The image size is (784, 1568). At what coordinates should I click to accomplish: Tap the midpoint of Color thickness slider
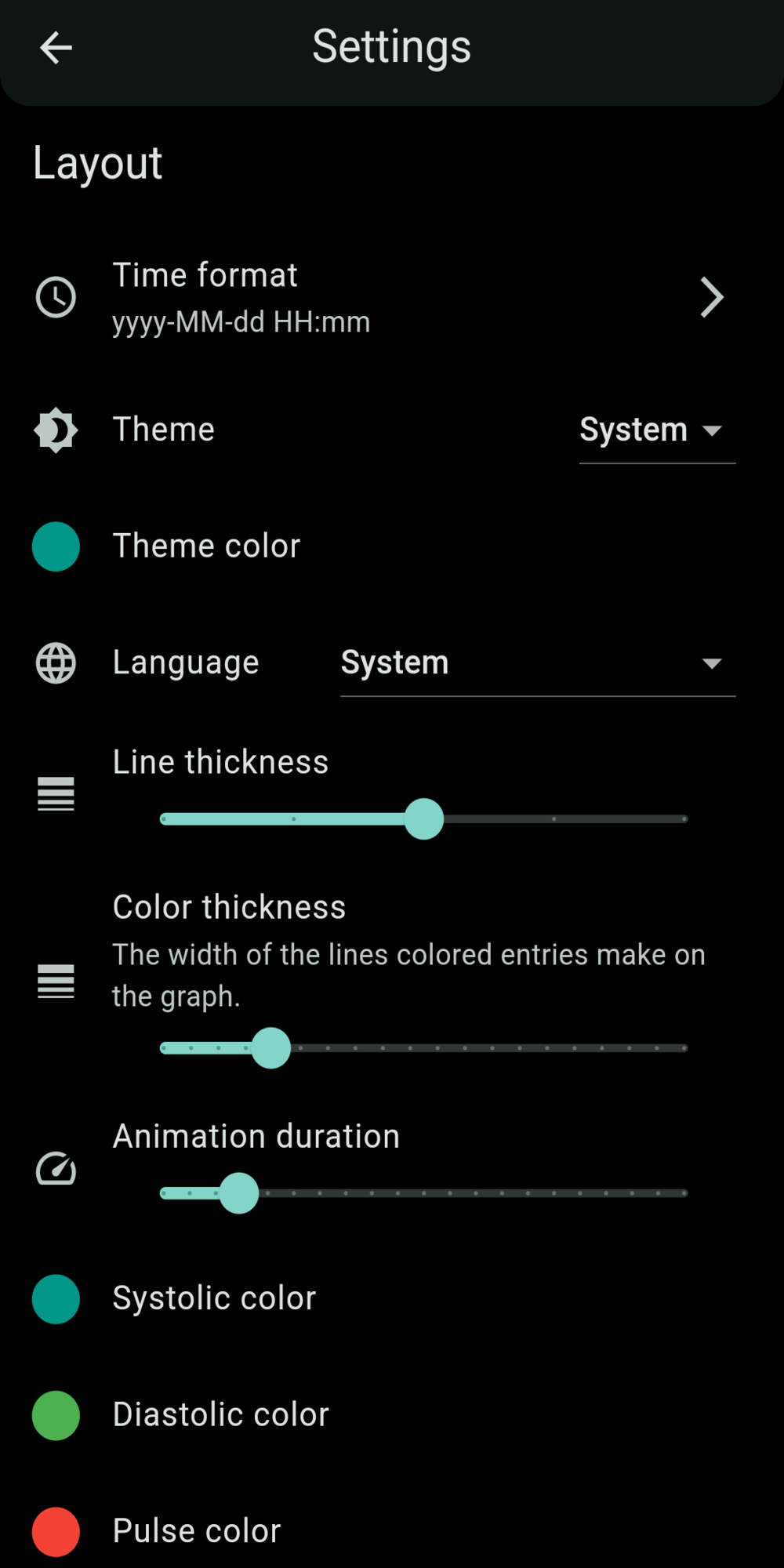423,1048
